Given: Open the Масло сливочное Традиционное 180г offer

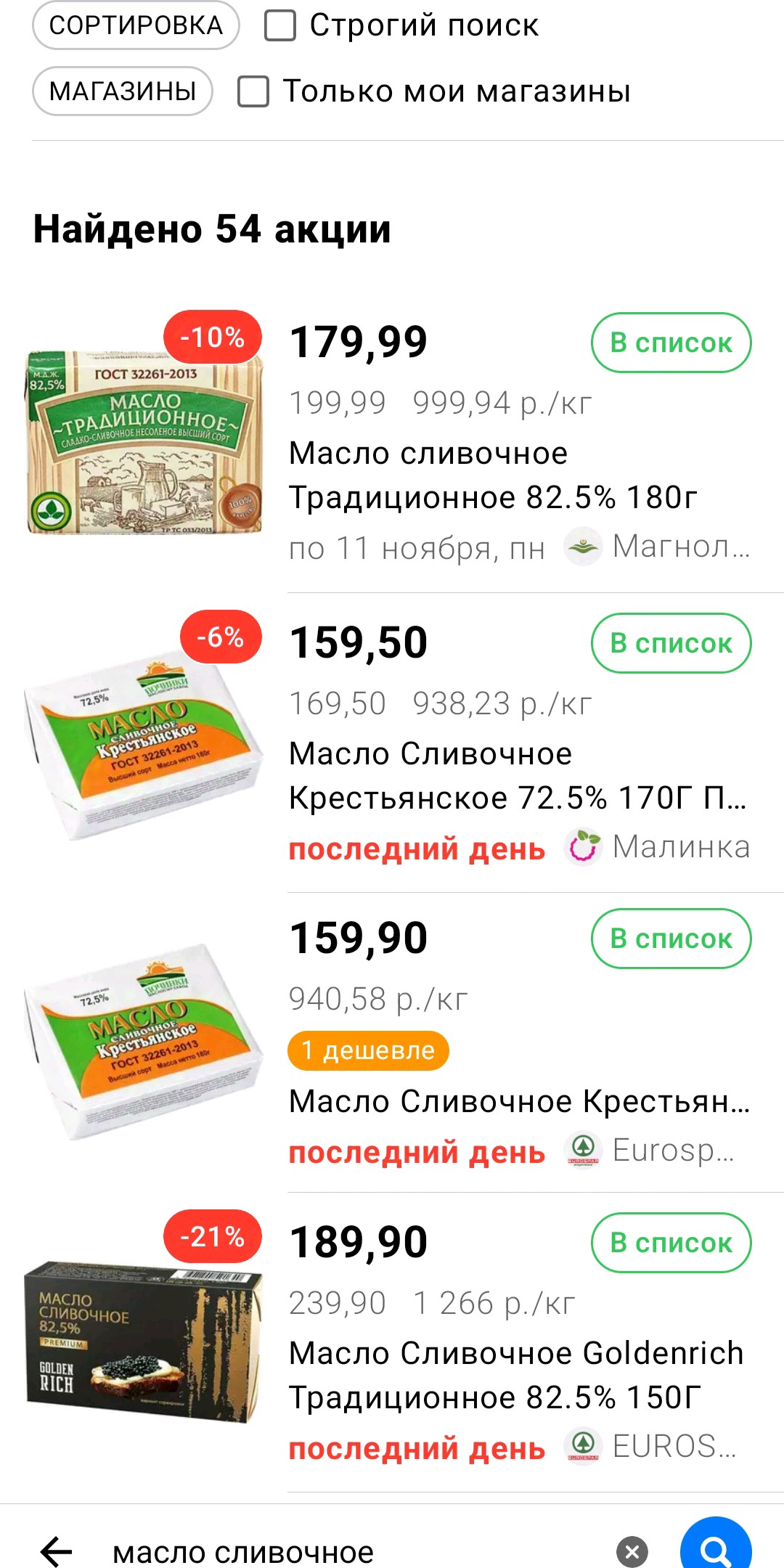Looking at the screenshot, I should [x=494, y=475].
